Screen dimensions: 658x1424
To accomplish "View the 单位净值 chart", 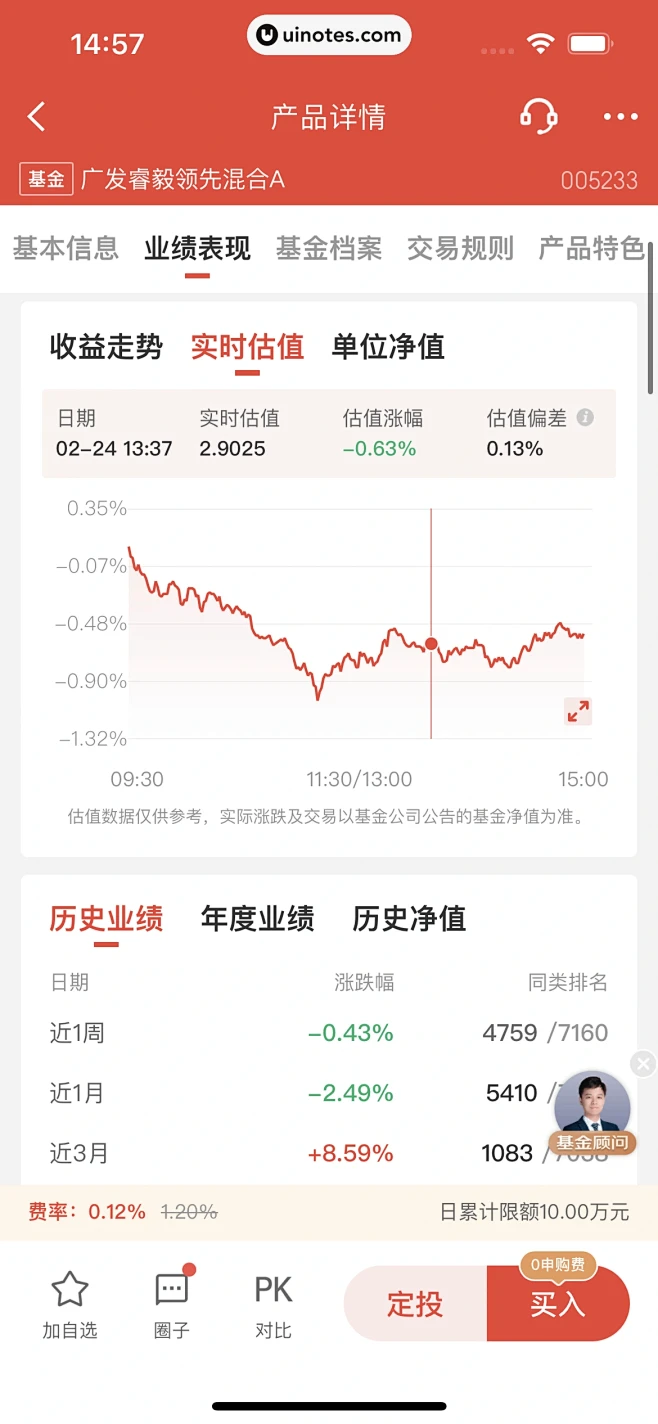I will [388, 347].
